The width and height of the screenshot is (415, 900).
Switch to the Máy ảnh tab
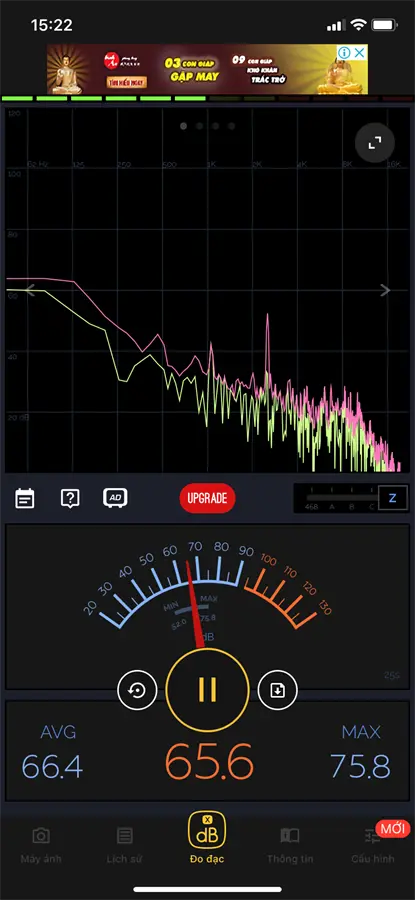click(41, 845)
